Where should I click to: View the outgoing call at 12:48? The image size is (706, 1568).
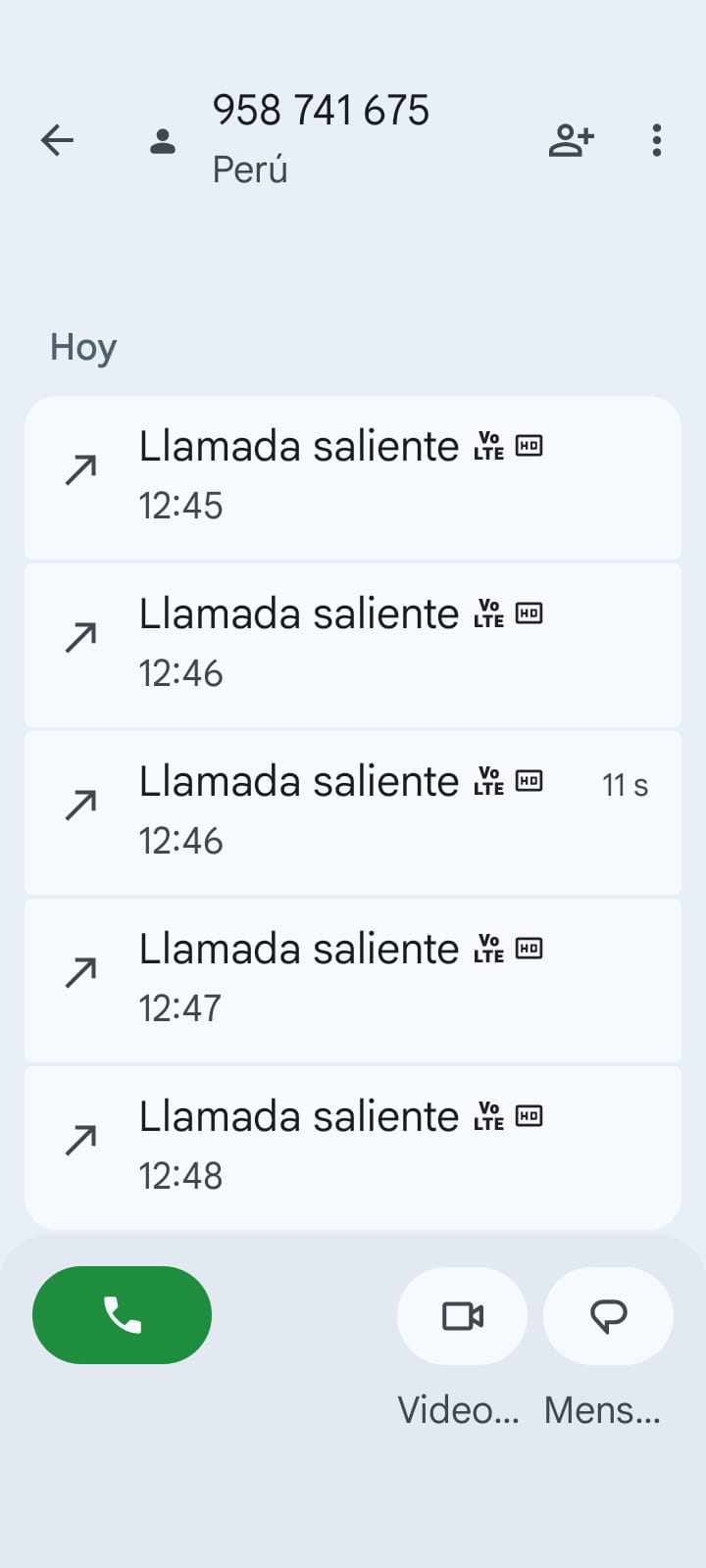coord(353,1147)
